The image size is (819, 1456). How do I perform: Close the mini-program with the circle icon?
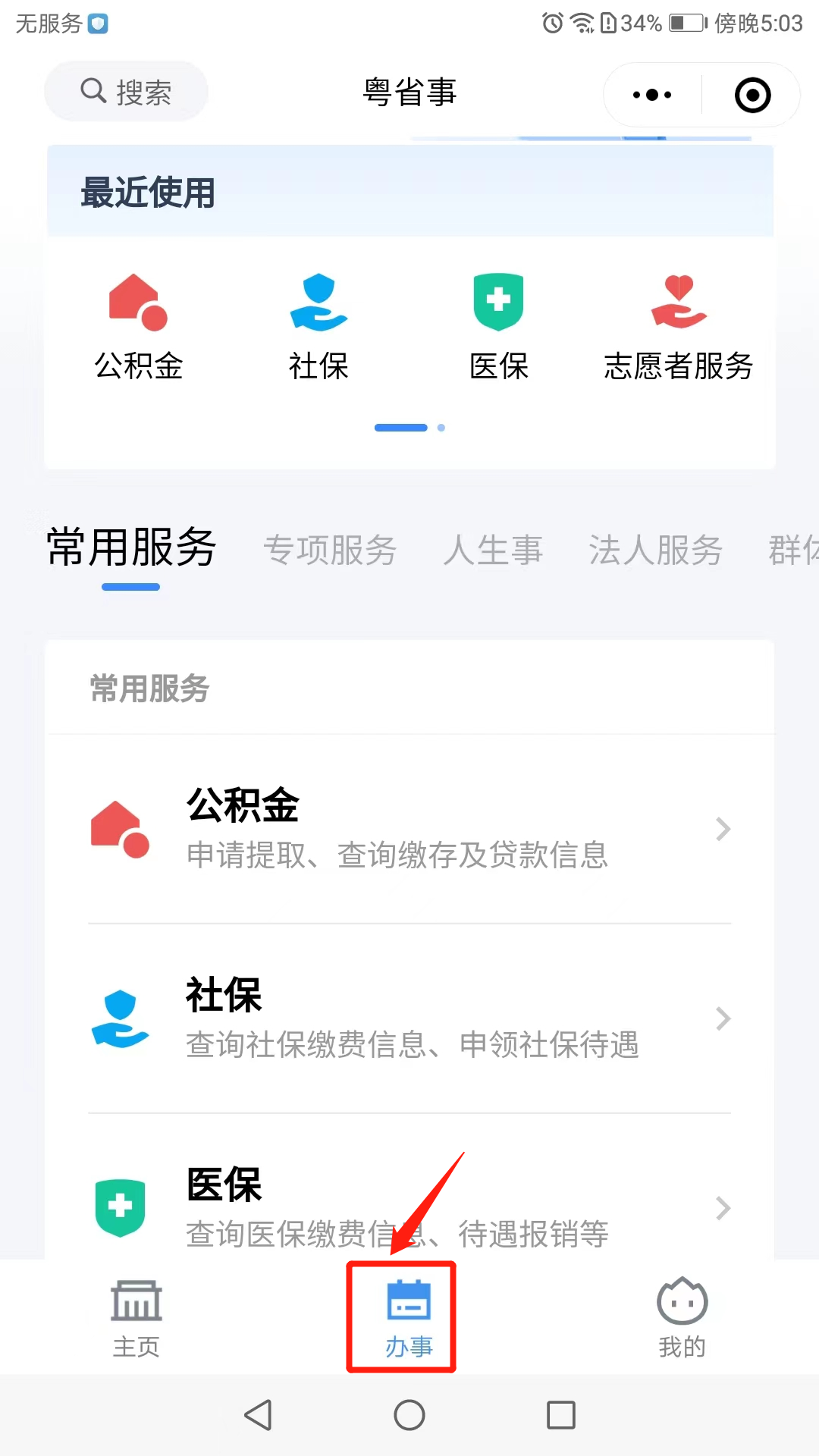tap(752, 95)
